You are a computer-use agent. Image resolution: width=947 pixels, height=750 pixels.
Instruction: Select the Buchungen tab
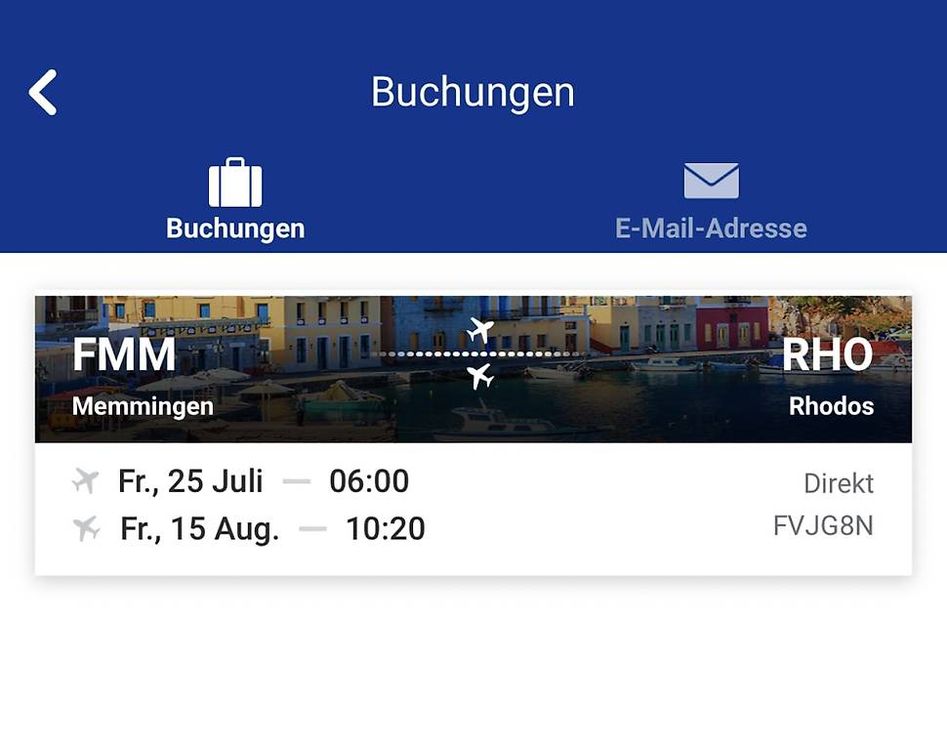pyautogui.click(x=235, y=201)
